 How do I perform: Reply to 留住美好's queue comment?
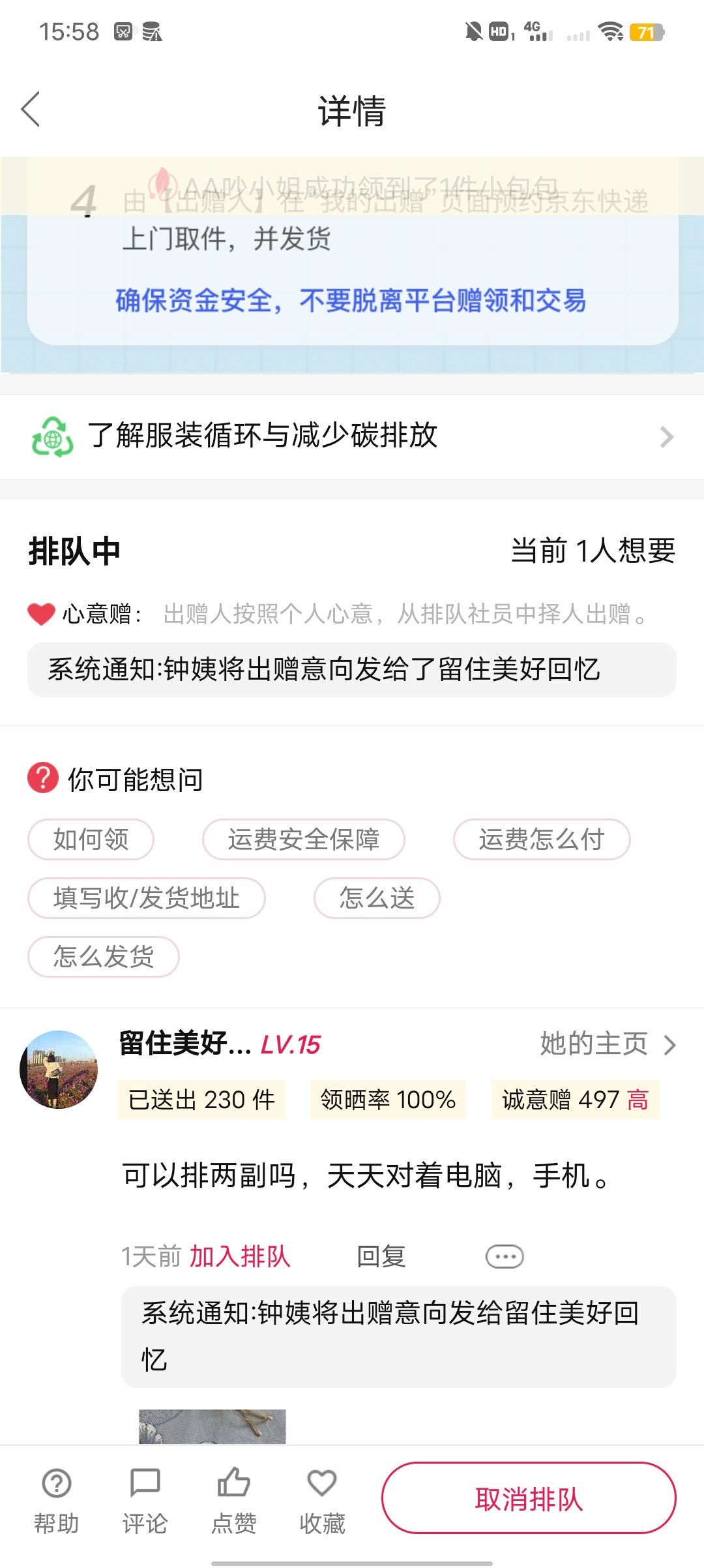pyautogui.click(x=381, y=1256)
